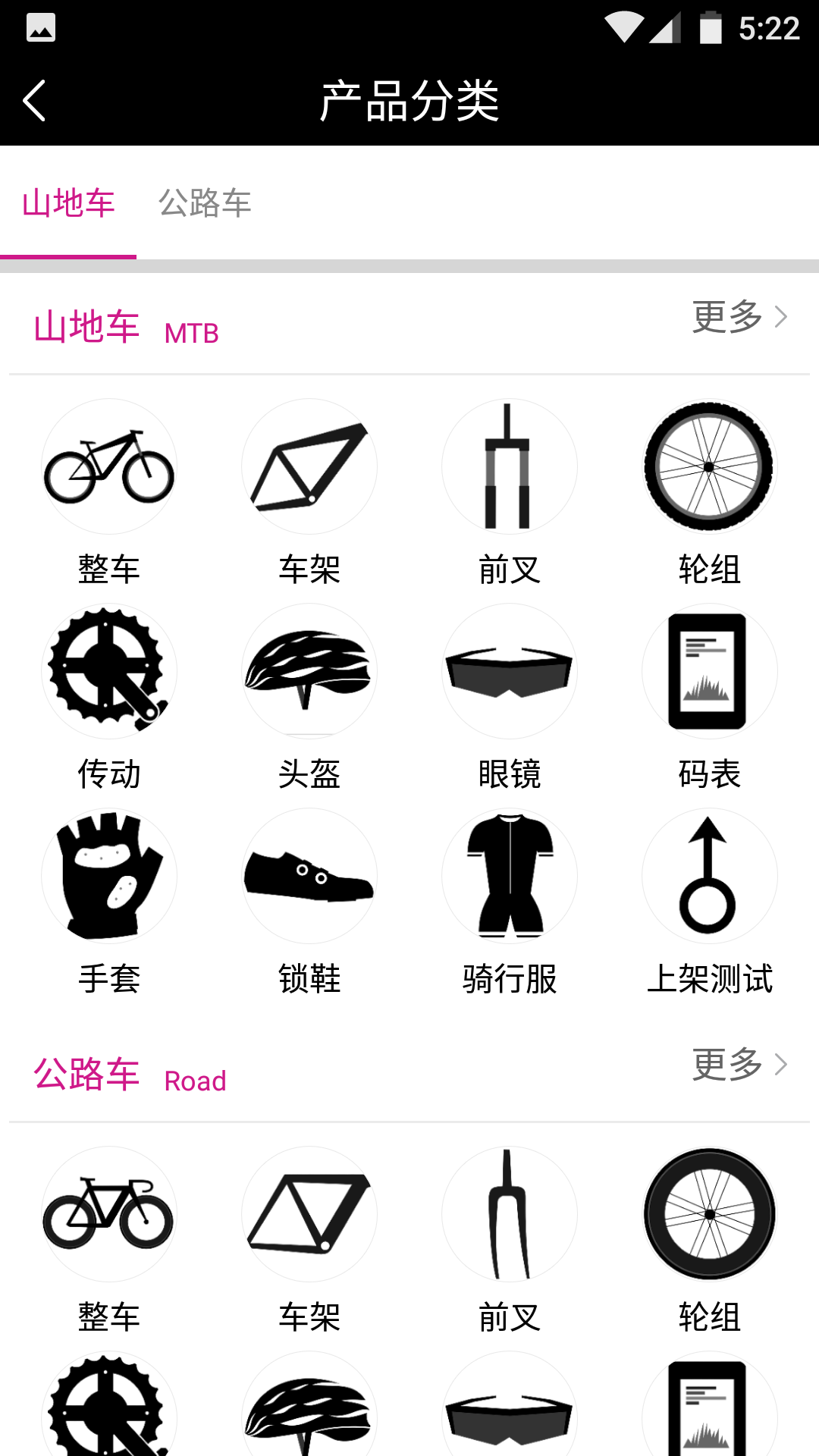Open 传动 category under 山地车
819x1456 pixels.
click(x=109, y=698)
